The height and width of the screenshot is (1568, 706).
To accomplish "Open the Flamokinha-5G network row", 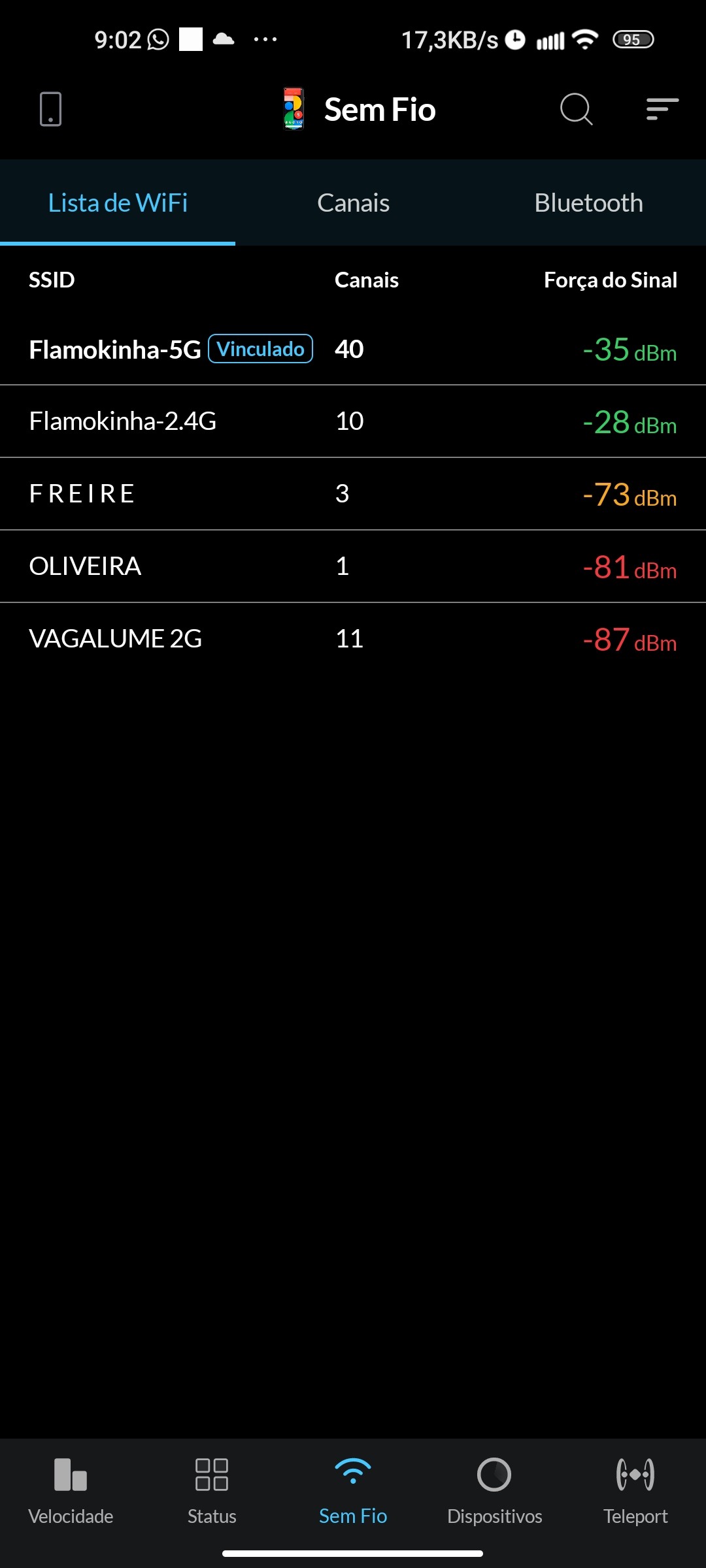I will tap(353, 350).
